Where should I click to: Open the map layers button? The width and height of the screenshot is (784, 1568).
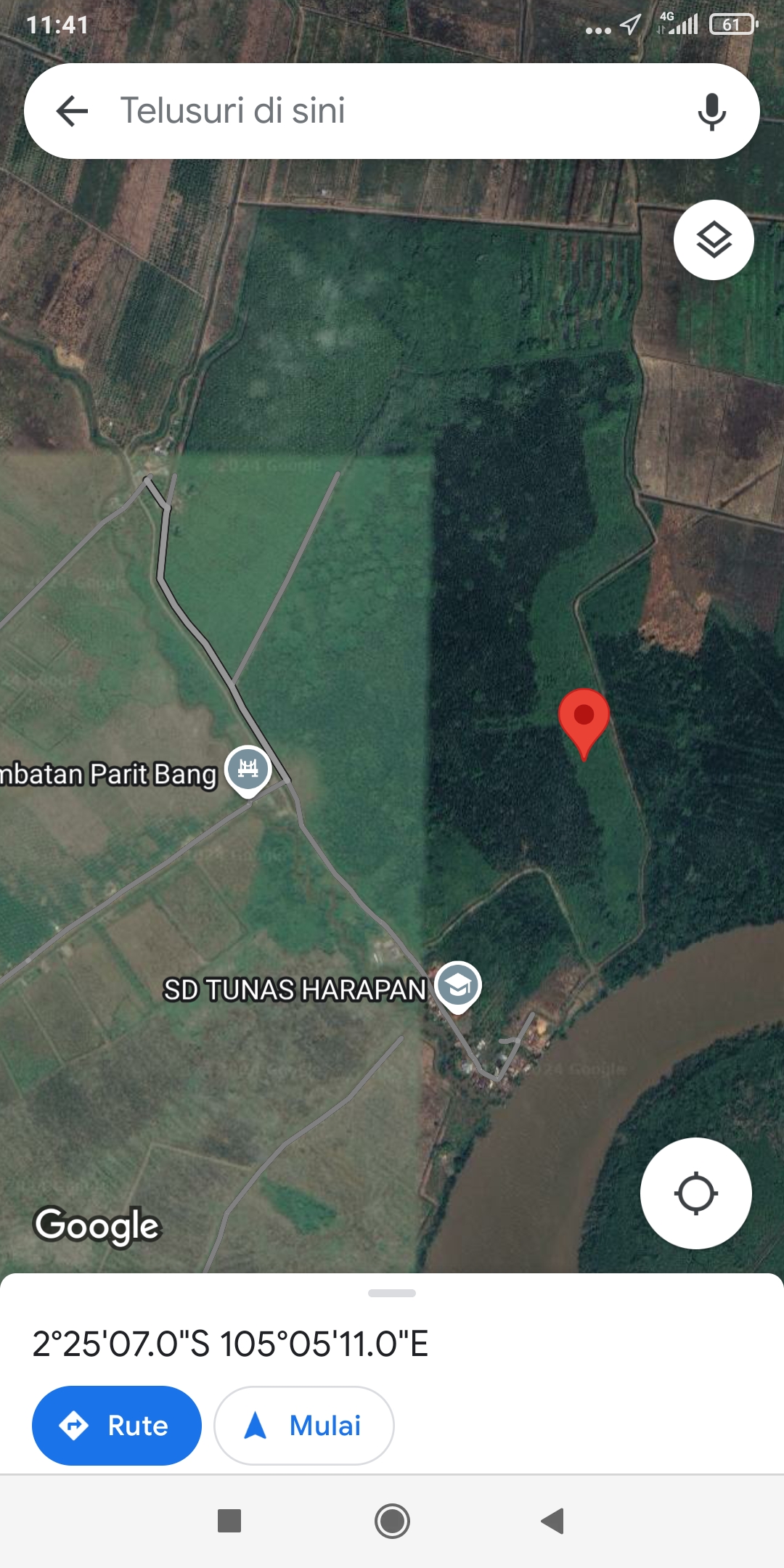click(714, 240)
